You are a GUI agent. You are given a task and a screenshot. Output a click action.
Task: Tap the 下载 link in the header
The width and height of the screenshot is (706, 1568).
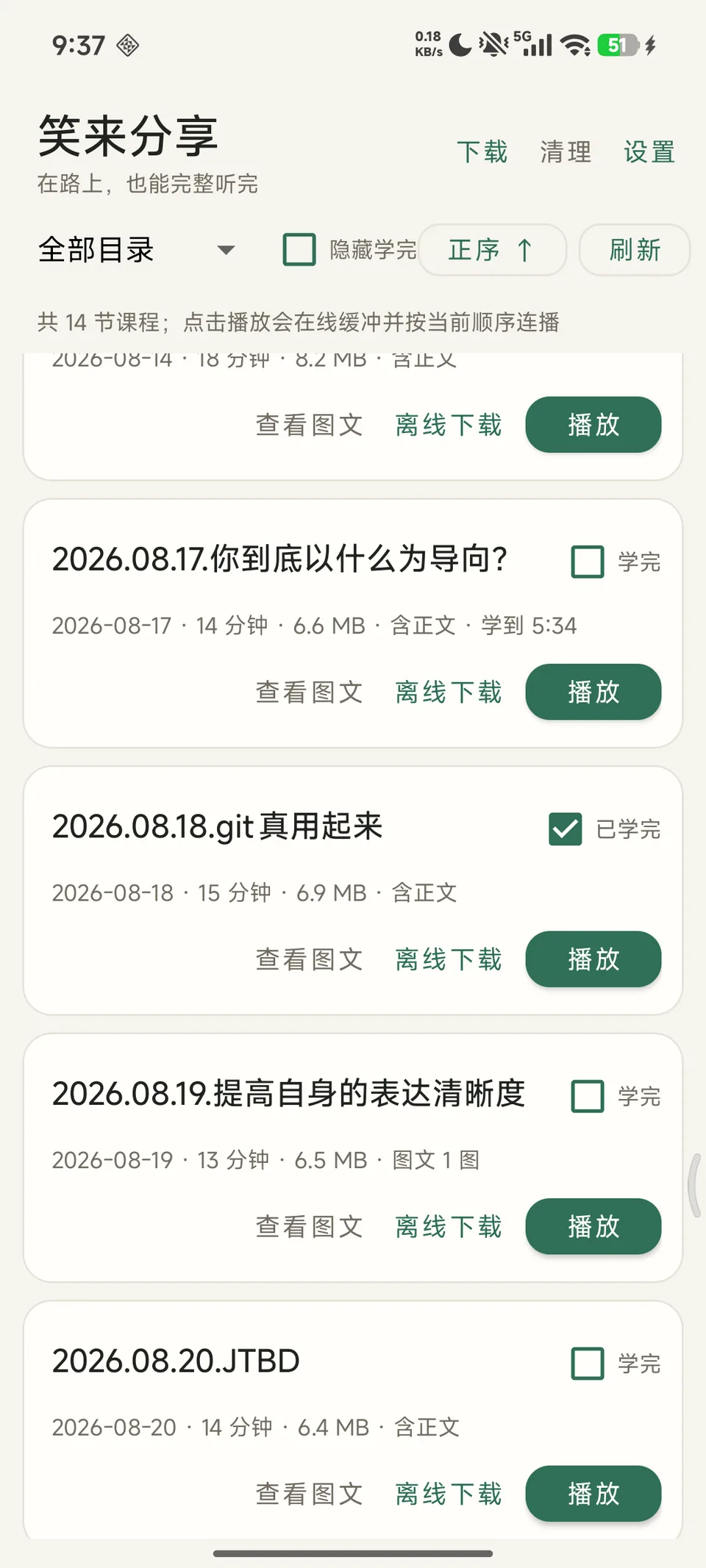click(482, 152)
